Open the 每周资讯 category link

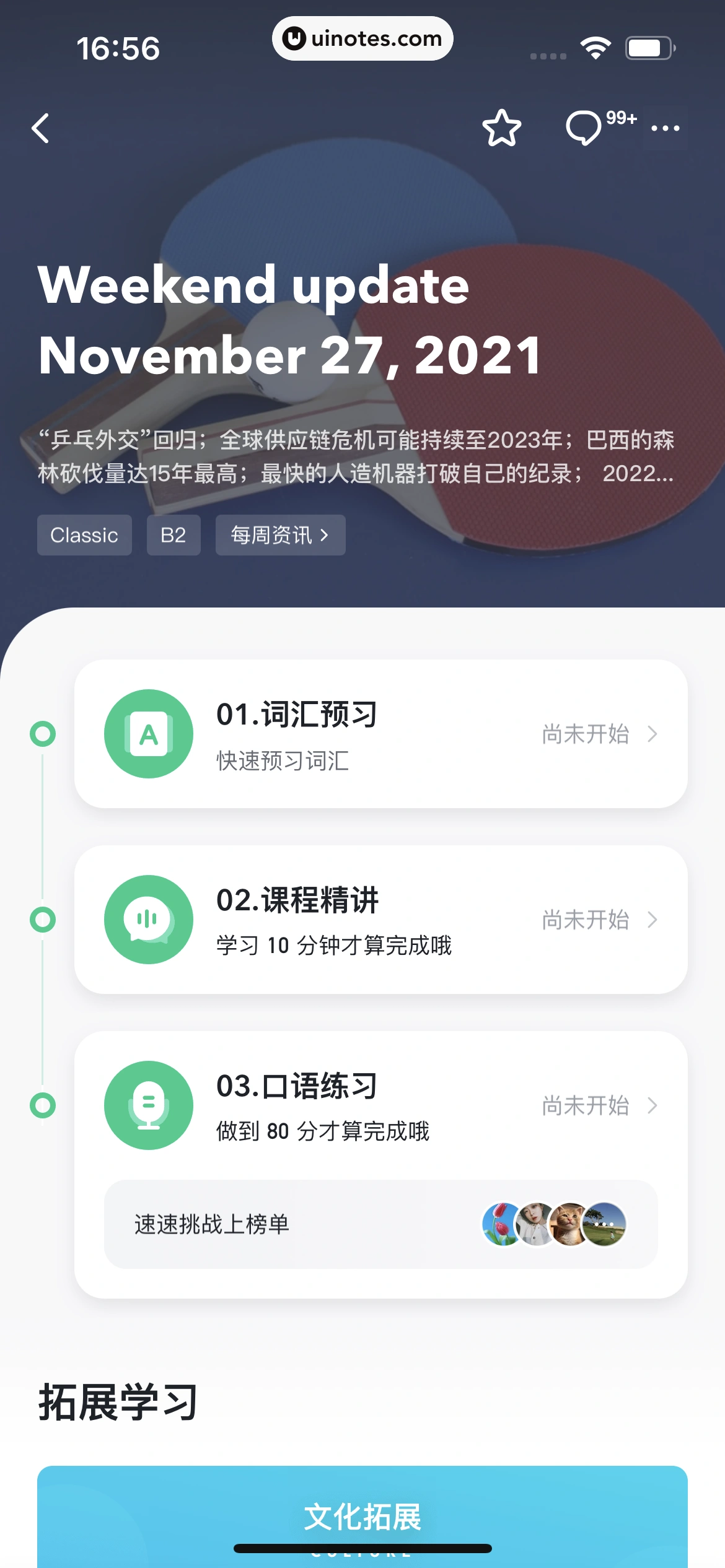coord(280,535)
